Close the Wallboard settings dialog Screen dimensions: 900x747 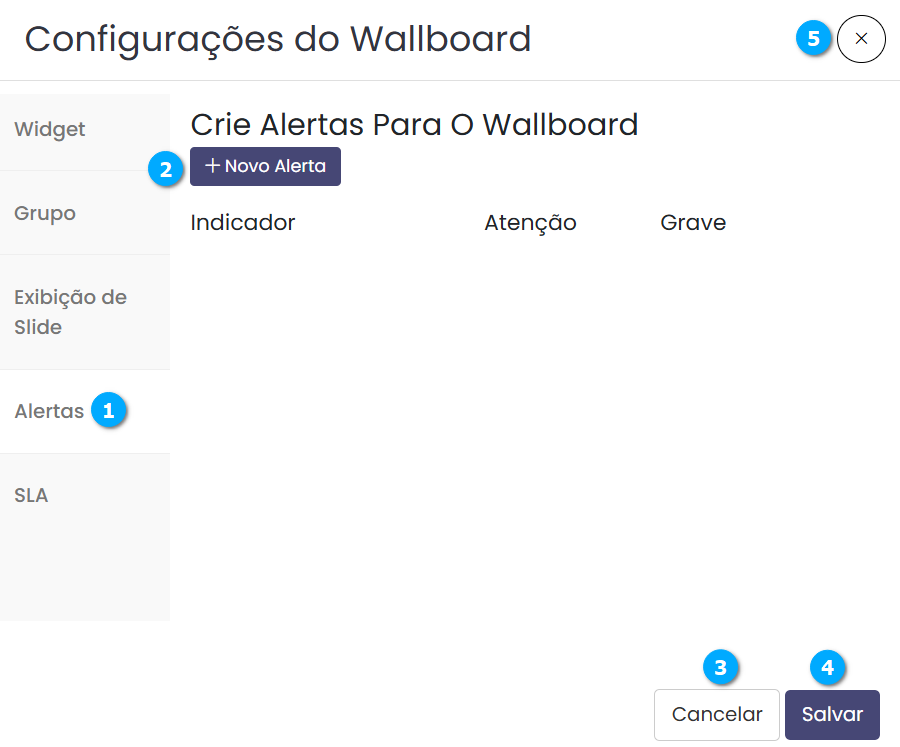point(861,40)
